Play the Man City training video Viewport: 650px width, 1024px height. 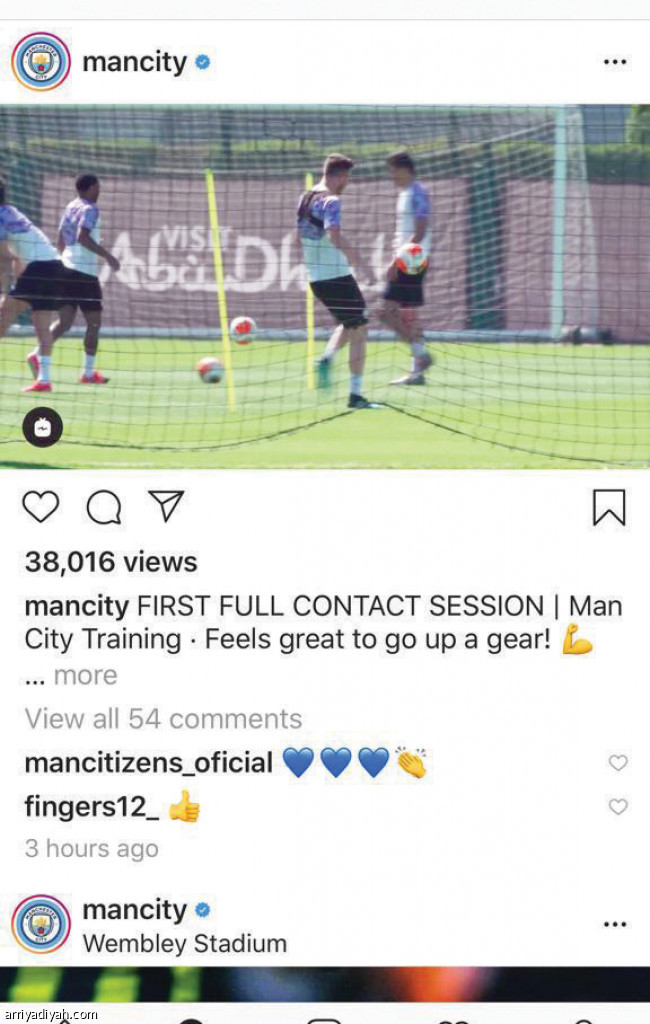(x=325, y=286)
